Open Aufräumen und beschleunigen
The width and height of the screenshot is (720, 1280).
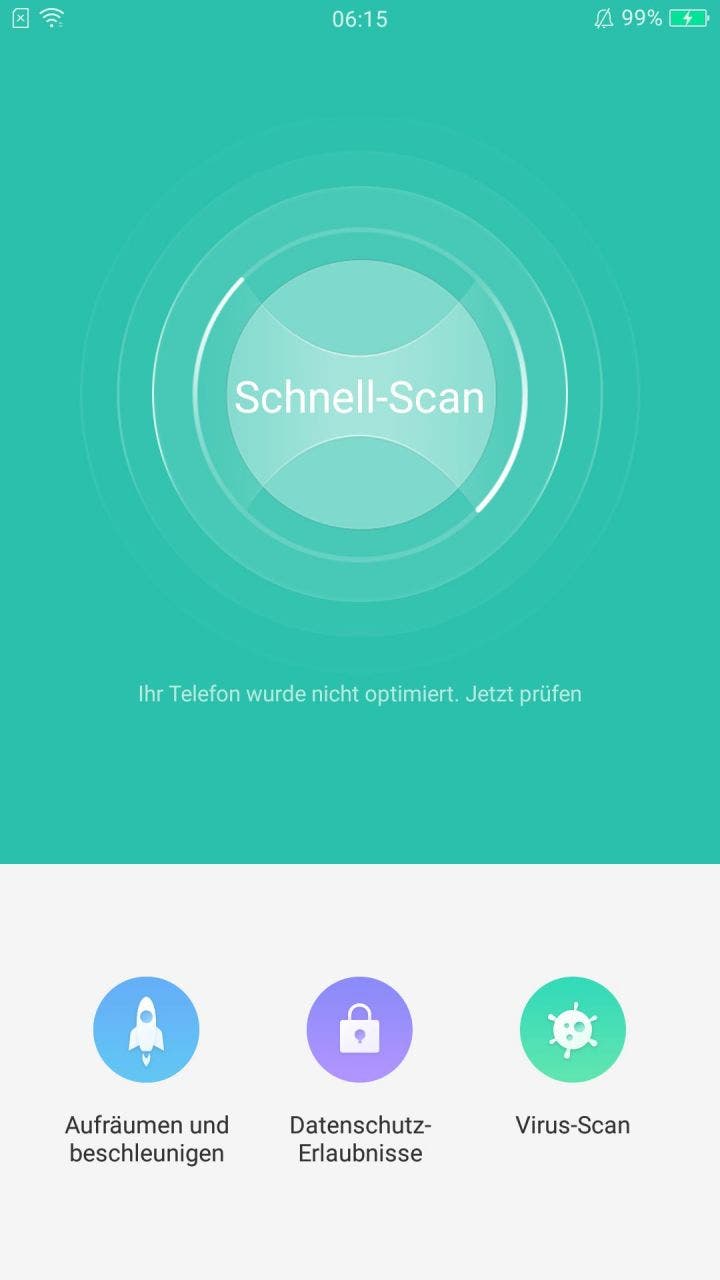[146, 1030]
